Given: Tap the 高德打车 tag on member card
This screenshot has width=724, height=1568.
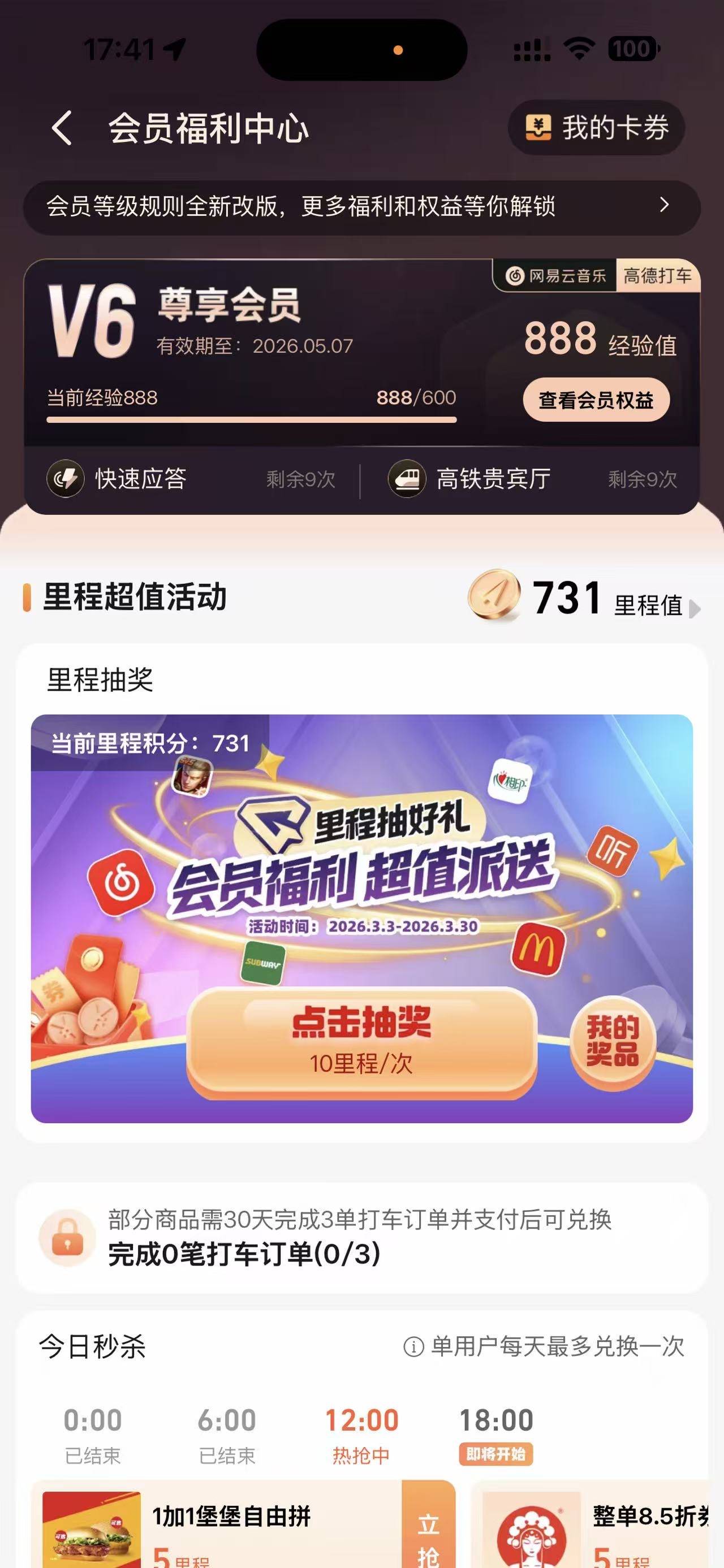Looking at the screenshot, I should pos(657,276).
